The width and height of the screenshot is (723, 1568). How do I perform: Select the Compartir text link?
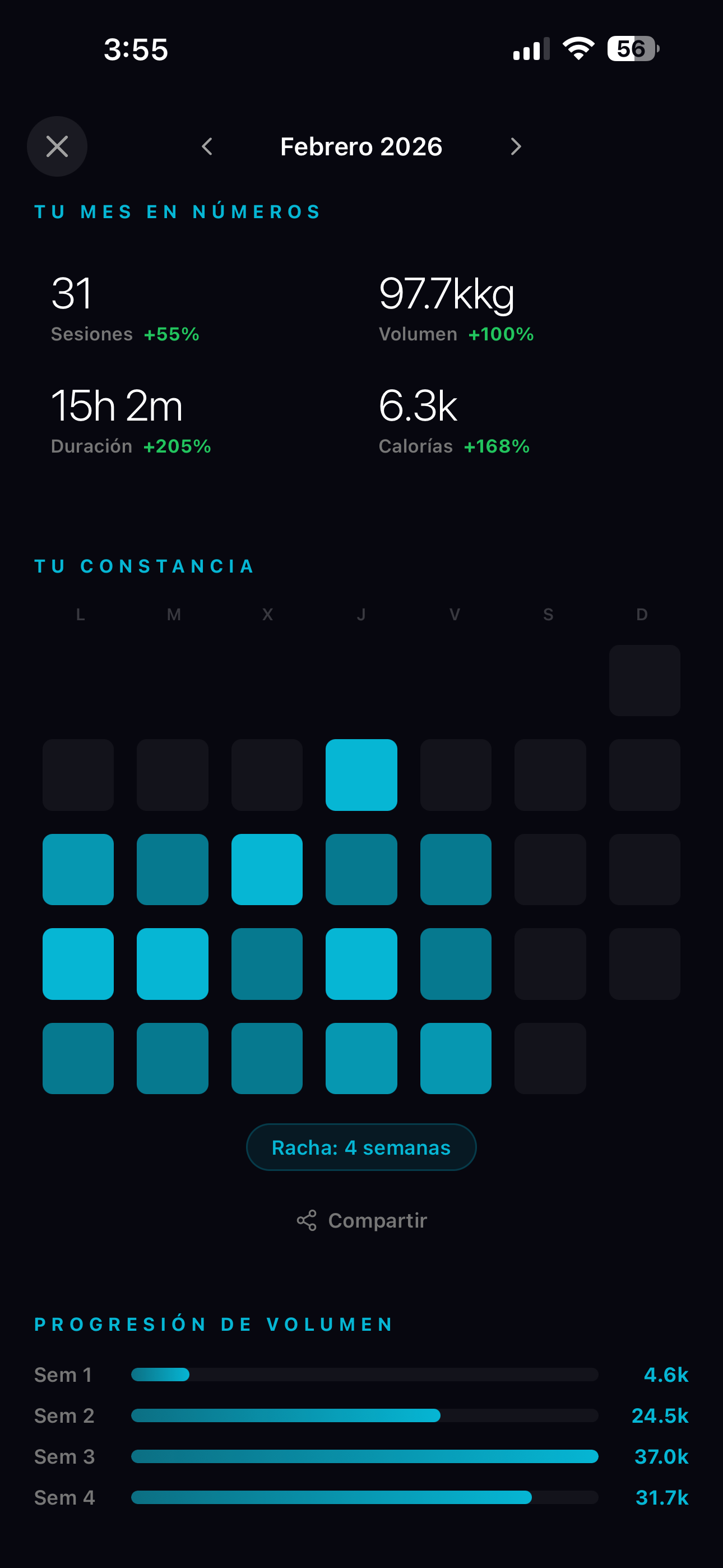pyautogui.click(x=377, y=1219)
